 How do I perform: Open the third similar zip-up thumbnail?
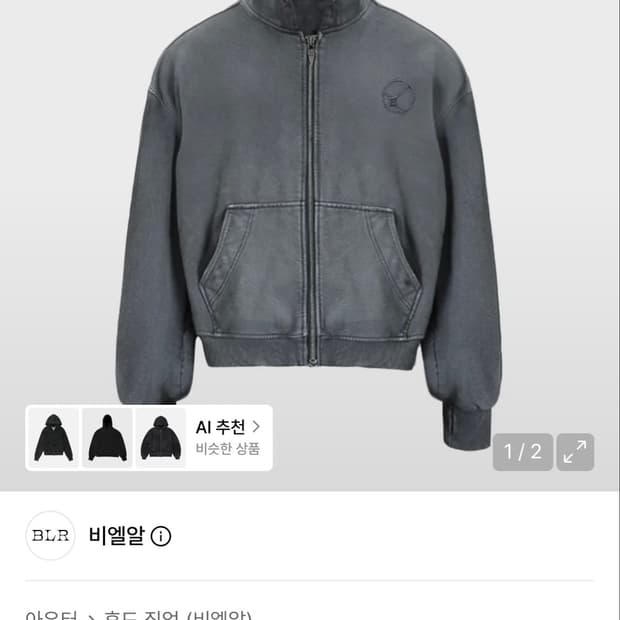[161, 438]
